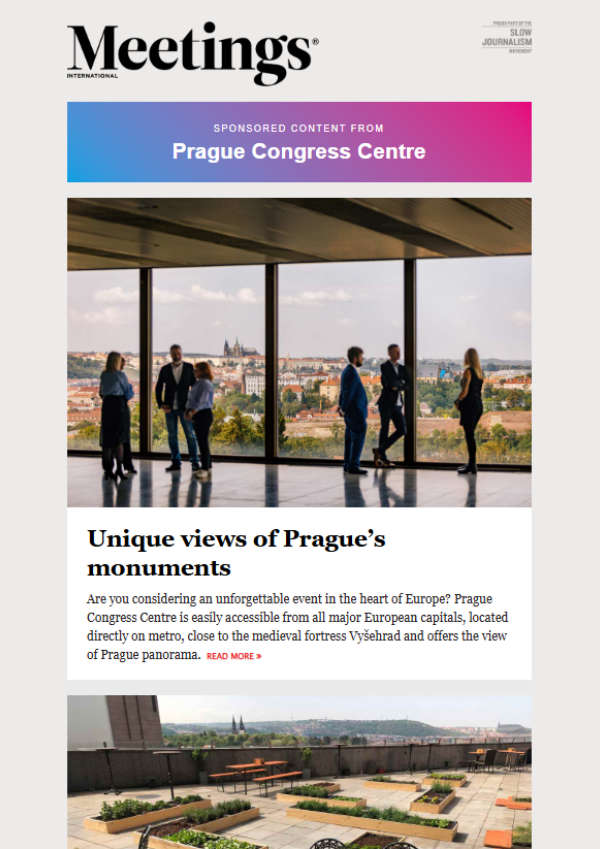Open the rooftop garden terrace photo
600x849 pixels.
tap(299, 772)
